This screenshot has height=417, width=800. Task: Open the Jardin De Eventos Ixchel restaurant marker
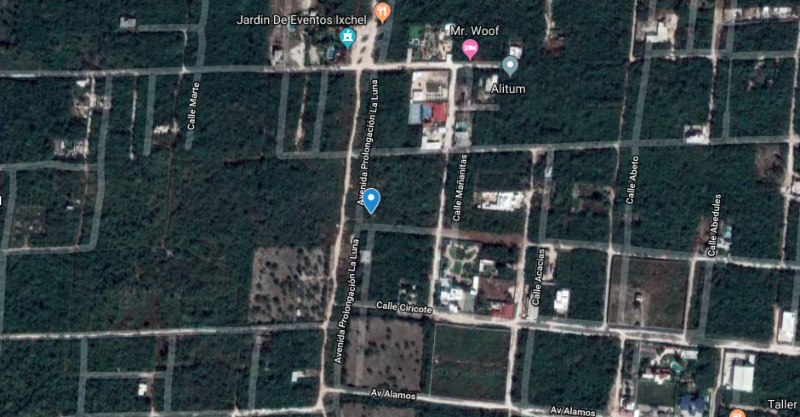[381, 12]
